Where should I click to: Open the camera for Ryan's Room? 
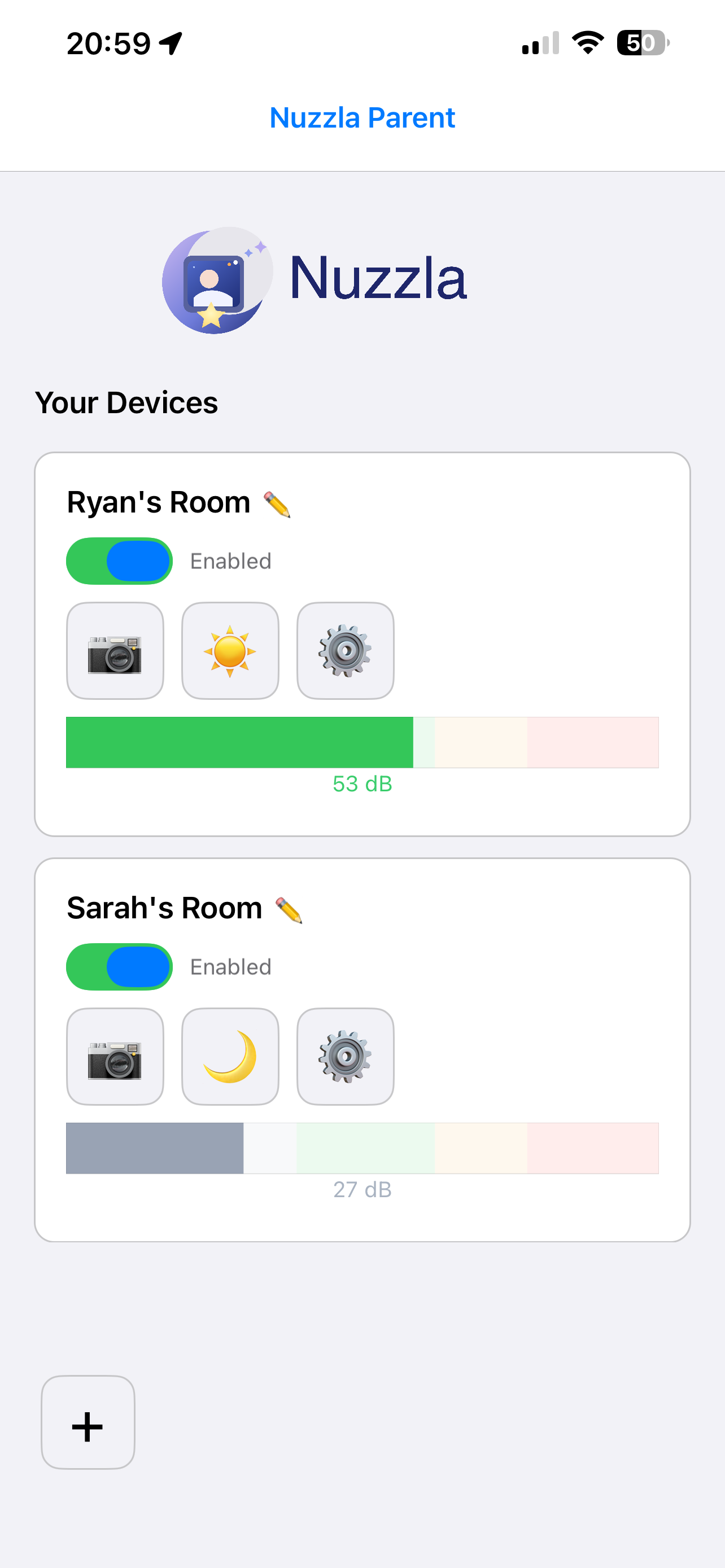(115, 651)
